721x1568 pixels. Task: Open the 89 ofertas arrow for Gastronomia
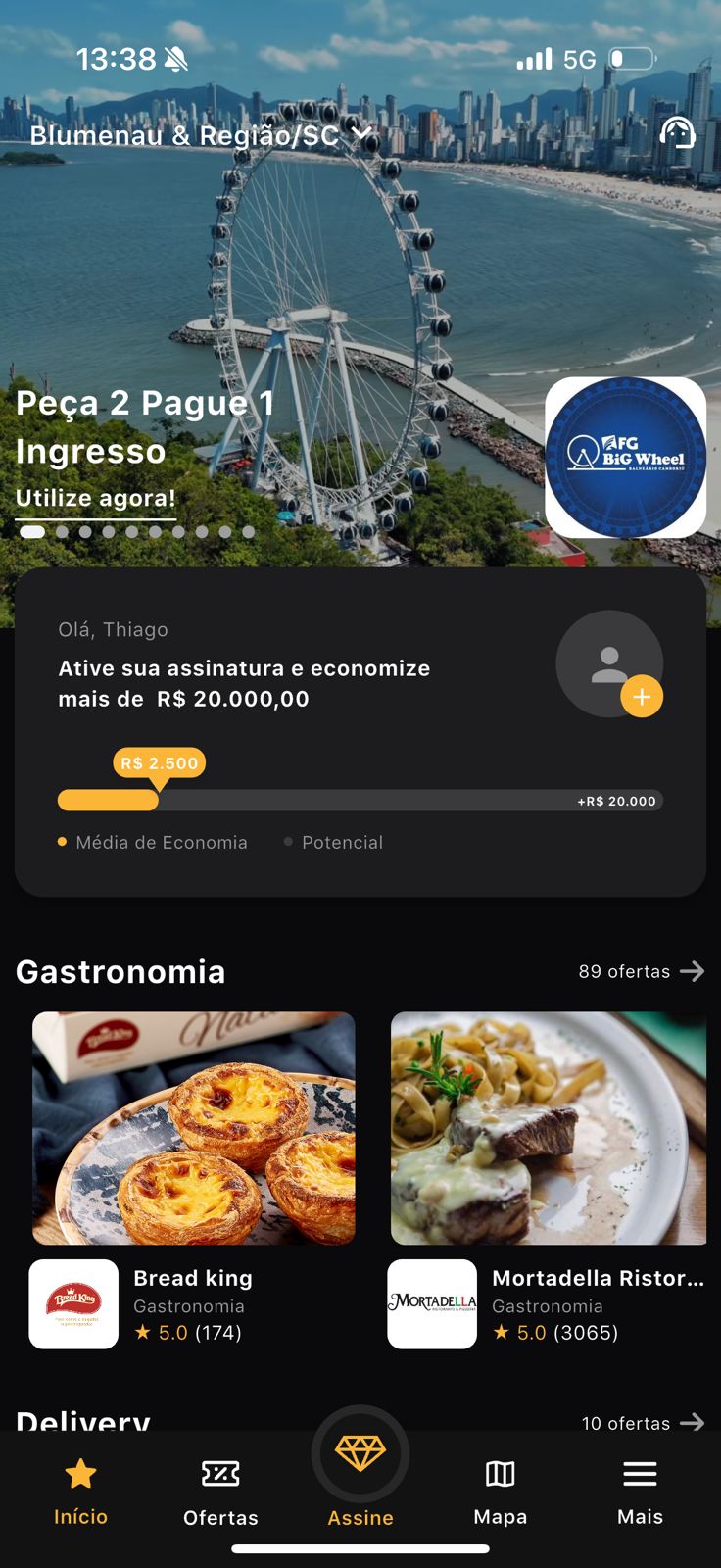point(693,971)
